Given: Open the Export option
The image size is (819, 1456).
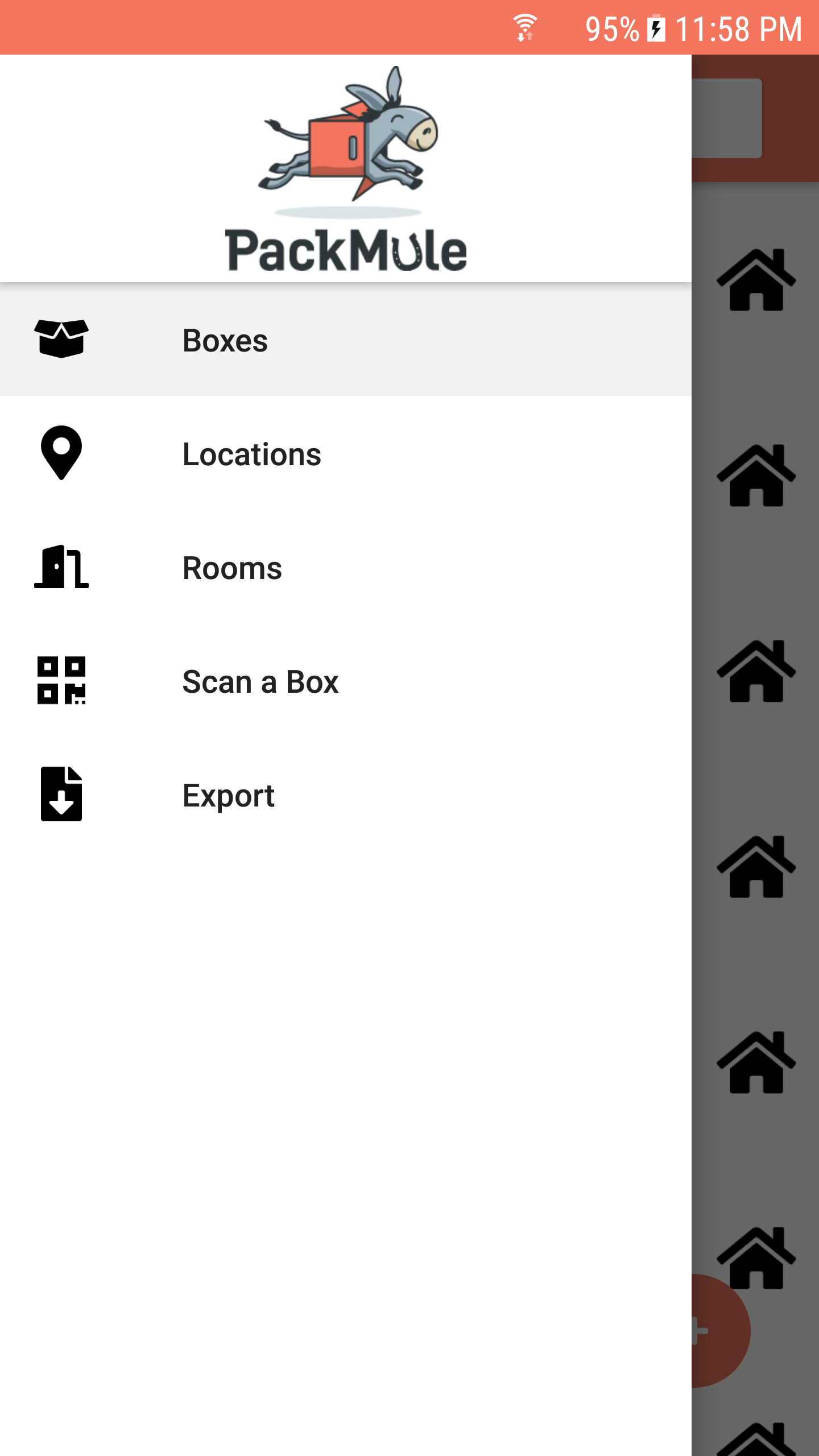Looking at the screenshot, I should click(x=228, y=795).
